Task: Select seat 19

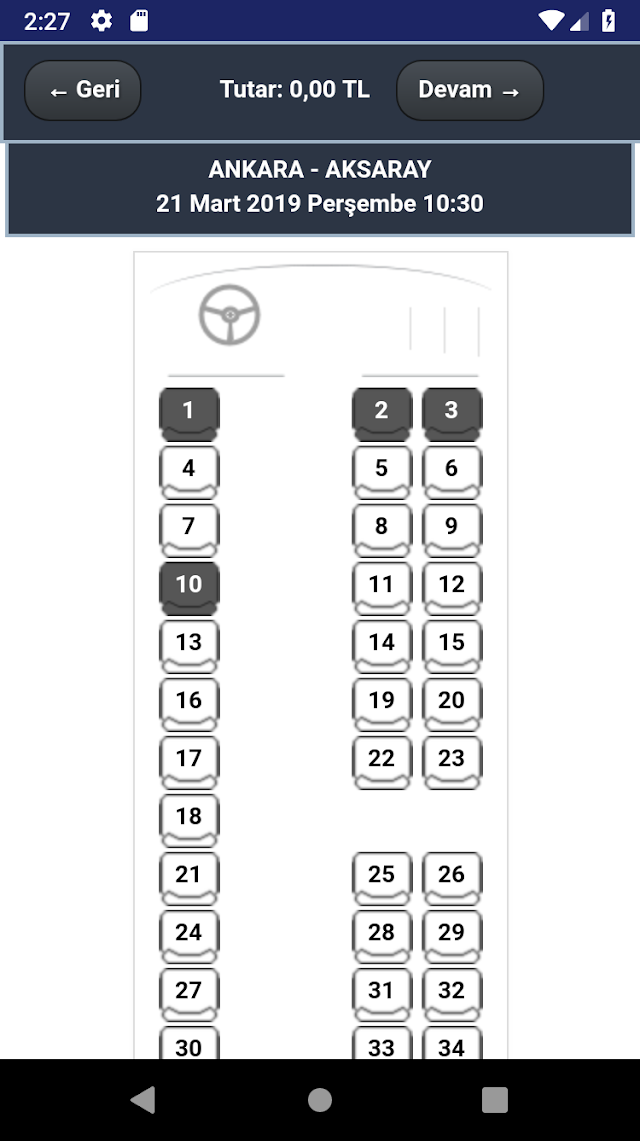Action: click(382, 705)
